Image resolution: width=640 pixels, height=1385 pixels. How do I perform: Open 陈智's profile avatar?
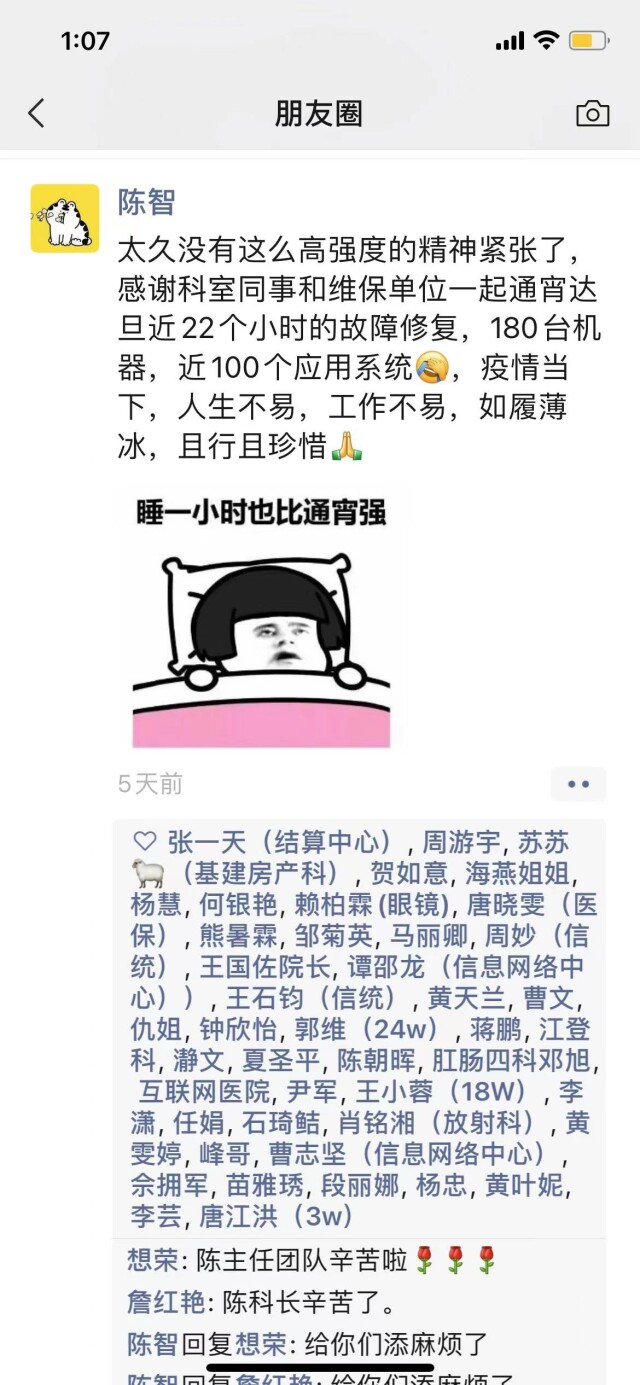[65, 218]
